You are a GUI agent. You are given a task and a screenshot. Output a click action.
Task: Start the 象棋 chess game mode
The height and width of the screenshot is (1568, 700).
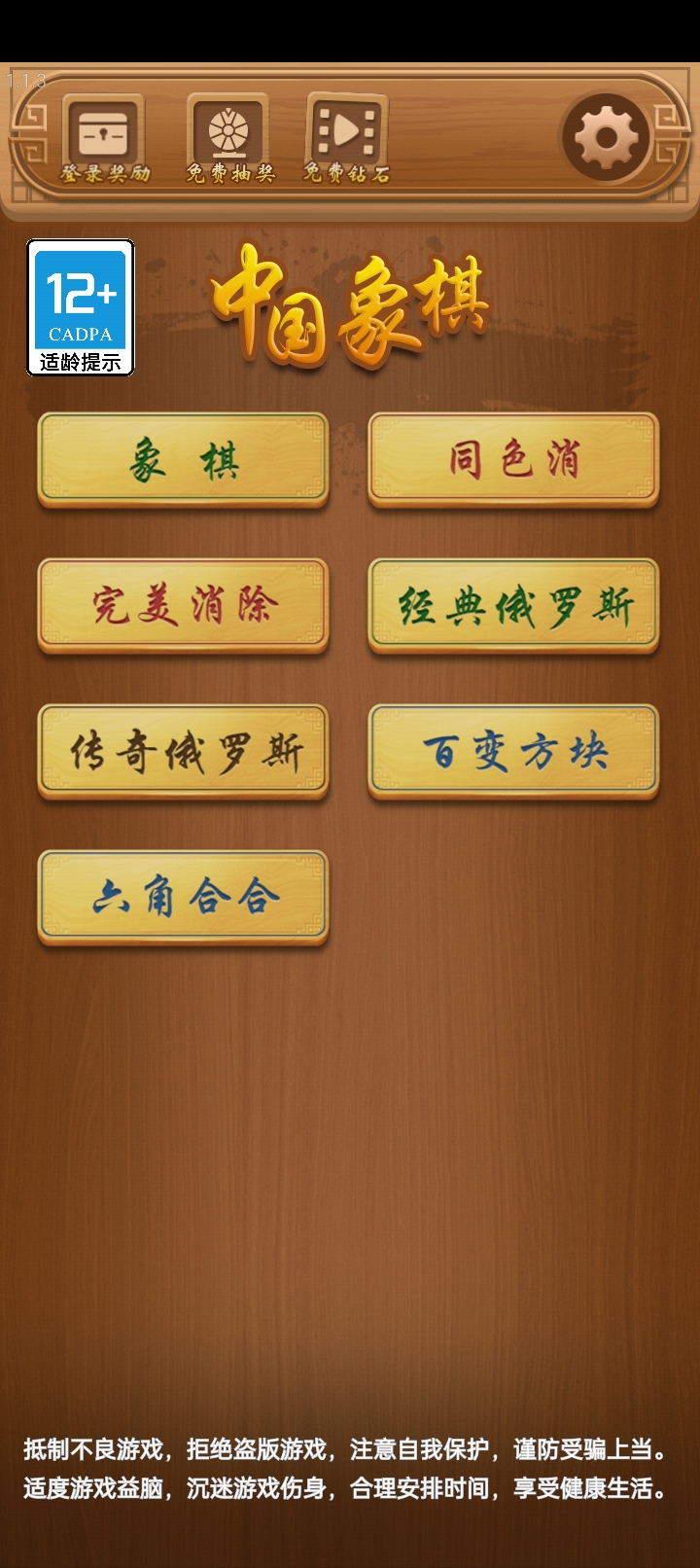coord(183,458)
